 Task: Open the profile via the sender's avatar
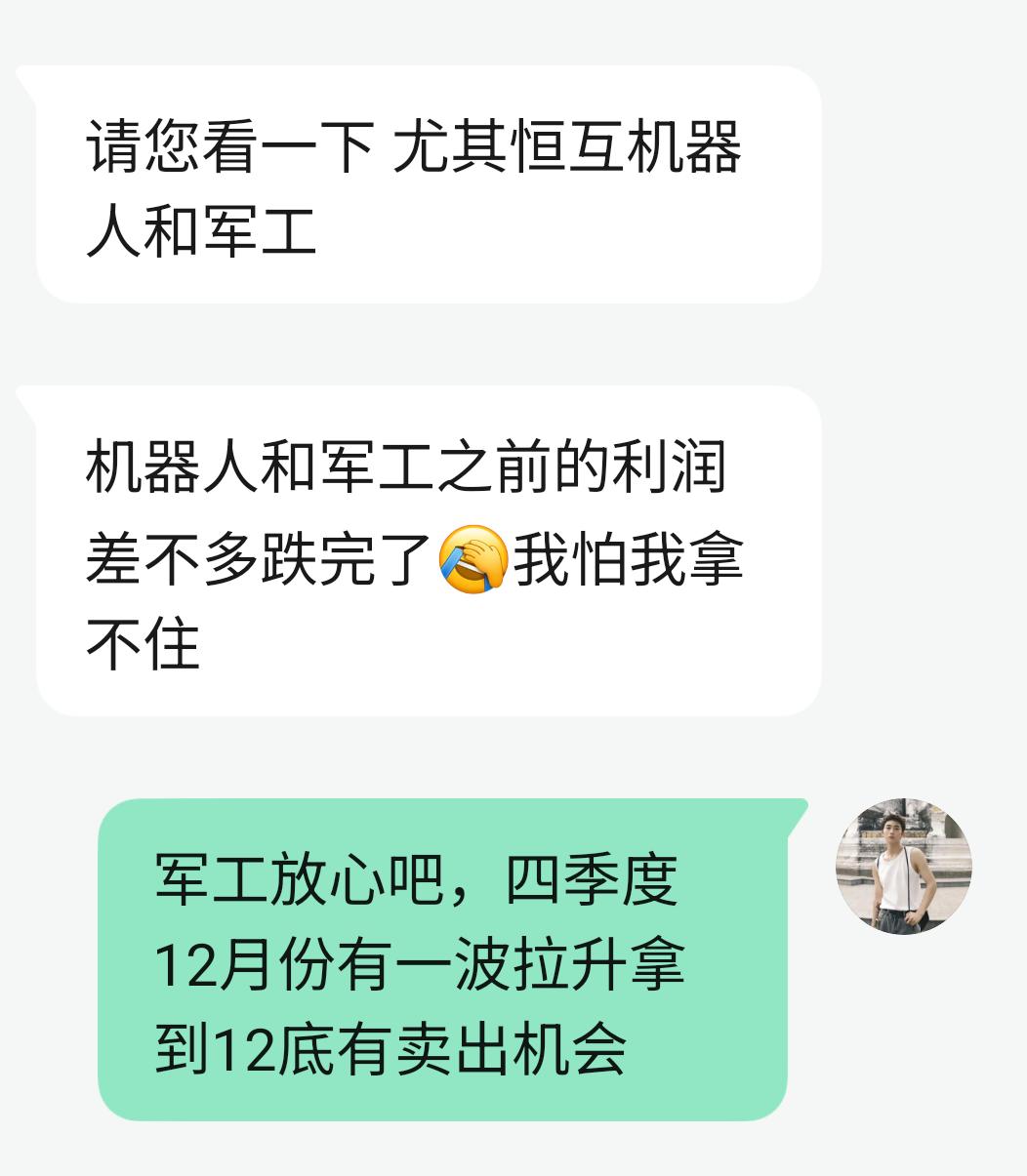click(903, 866)
